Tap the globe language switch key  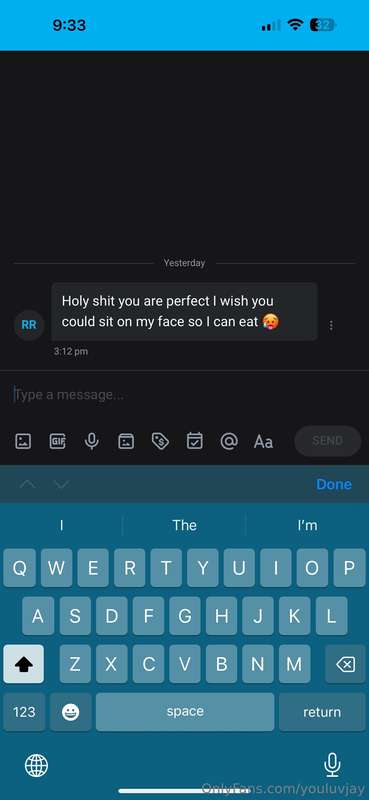click(36, 765)
